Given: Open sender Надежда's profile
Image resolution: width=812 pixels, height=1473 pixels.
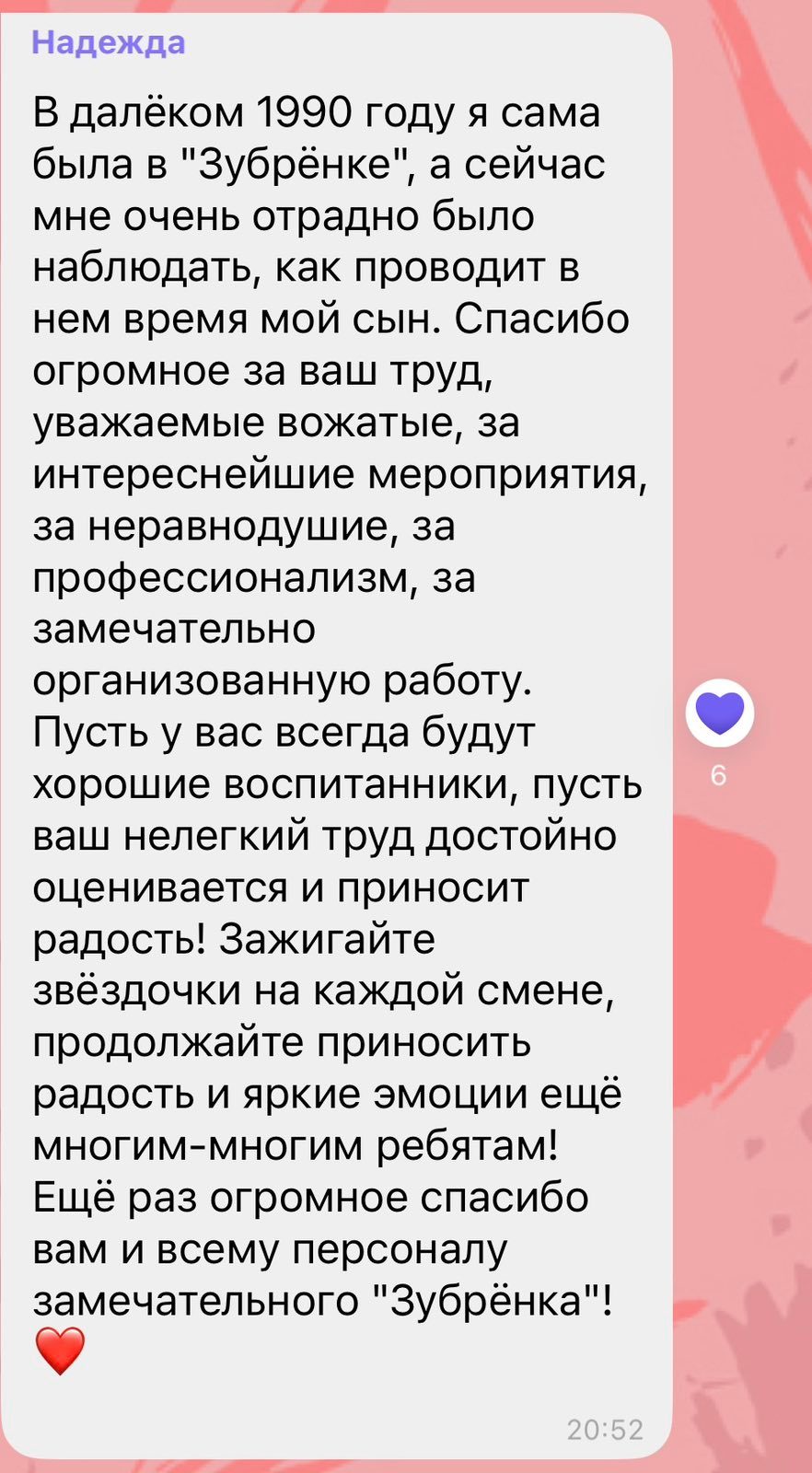Looking at the screenshot, I should (109, 42).
